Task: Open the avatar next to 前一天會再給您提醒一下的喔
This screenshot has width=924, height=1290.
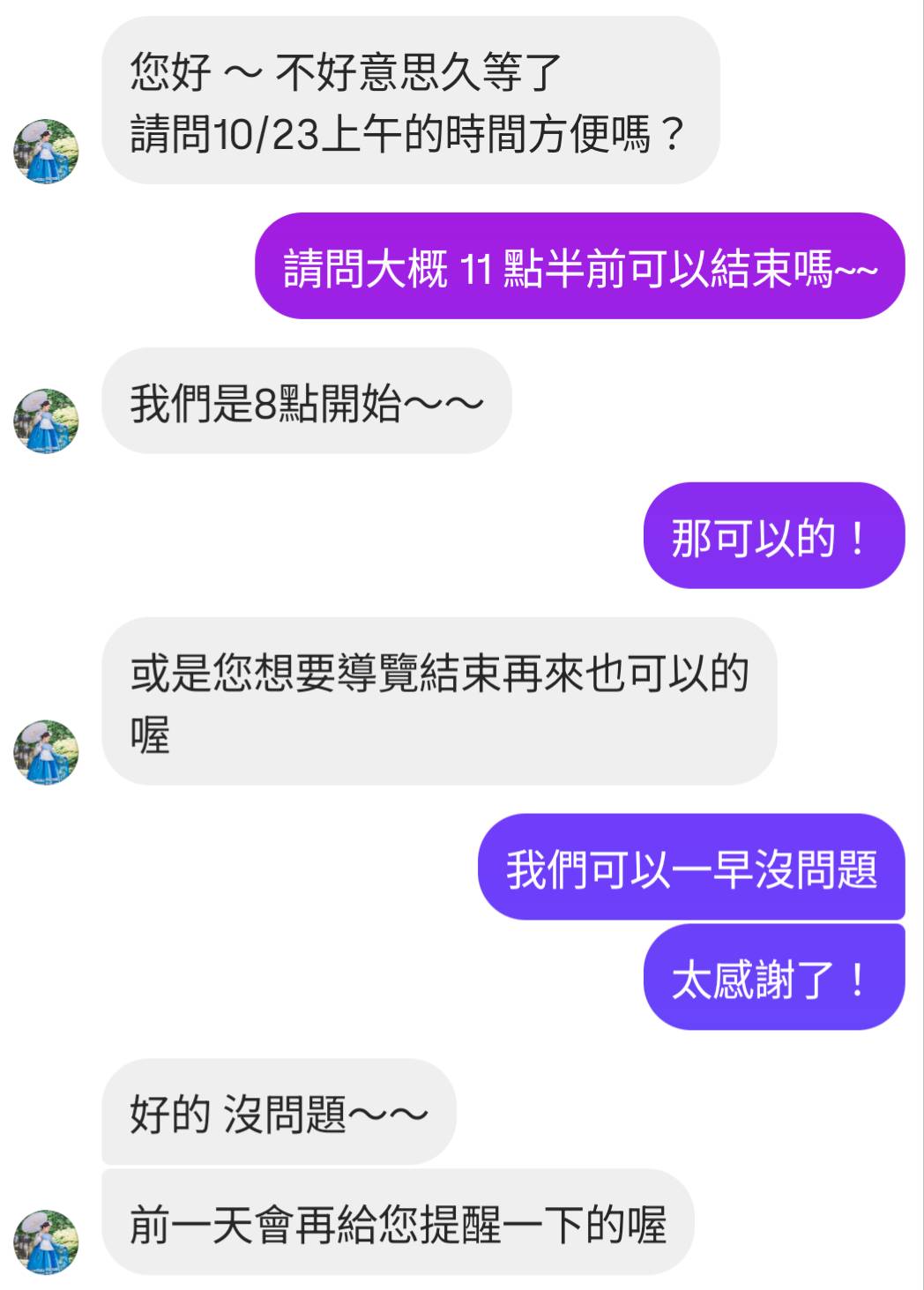Action: tap(46, 1242)
